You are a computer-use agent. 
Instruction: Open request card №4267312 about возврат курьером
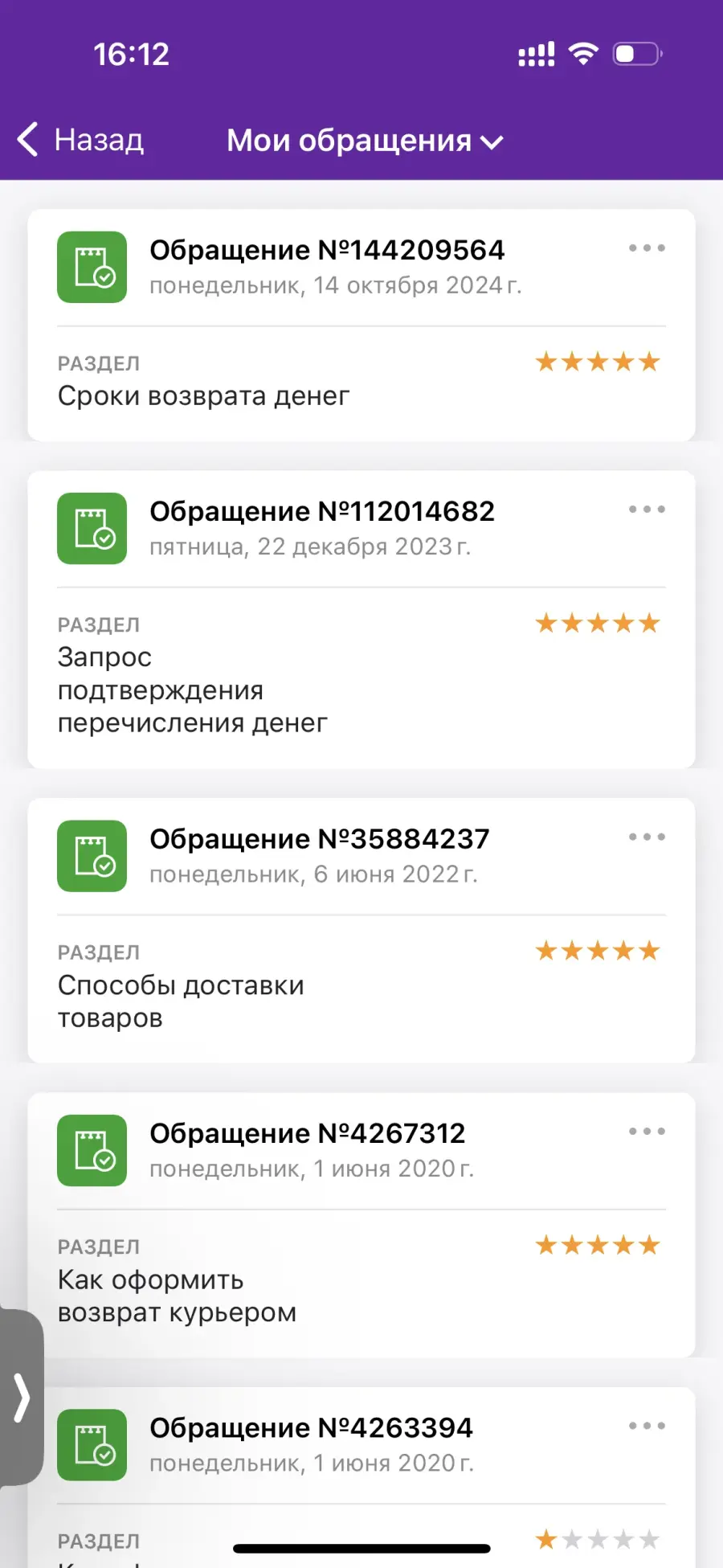pyautogui.click(x=361, y=1225)
